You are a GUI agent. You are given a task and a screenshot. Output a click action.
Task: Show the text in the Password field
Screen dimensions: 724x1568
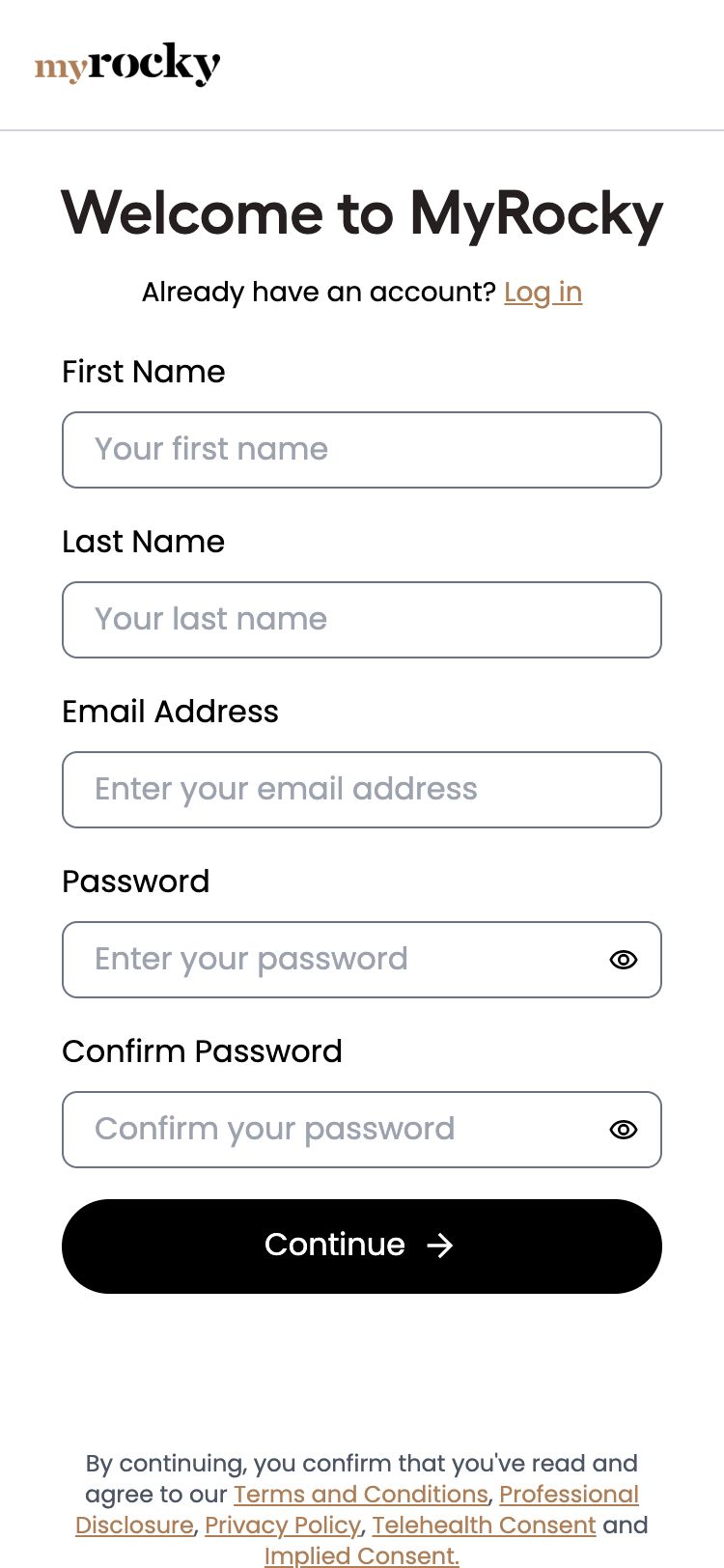click(x=624, y=960)
